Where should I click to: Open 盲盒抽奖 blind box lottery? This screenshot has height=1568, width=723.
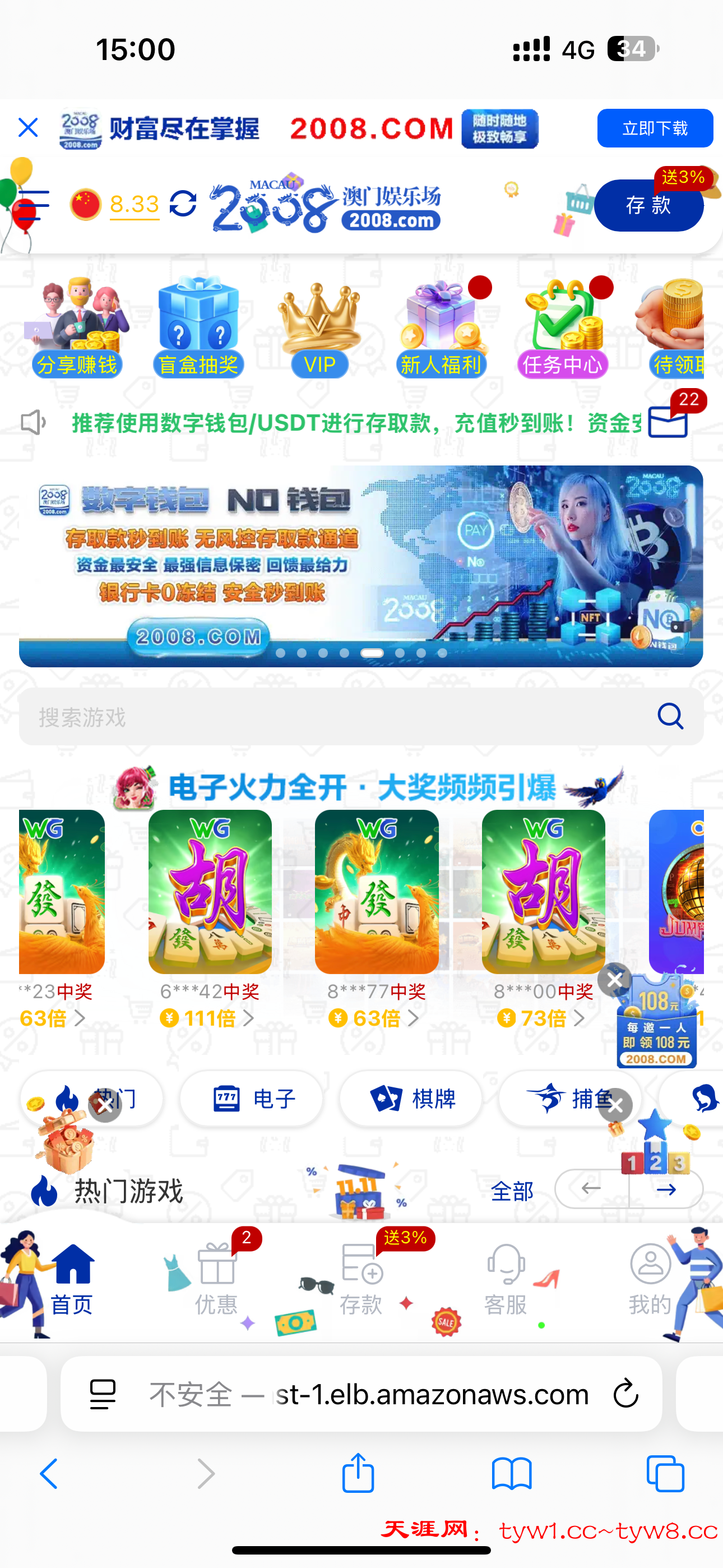(x=198, y=329)
